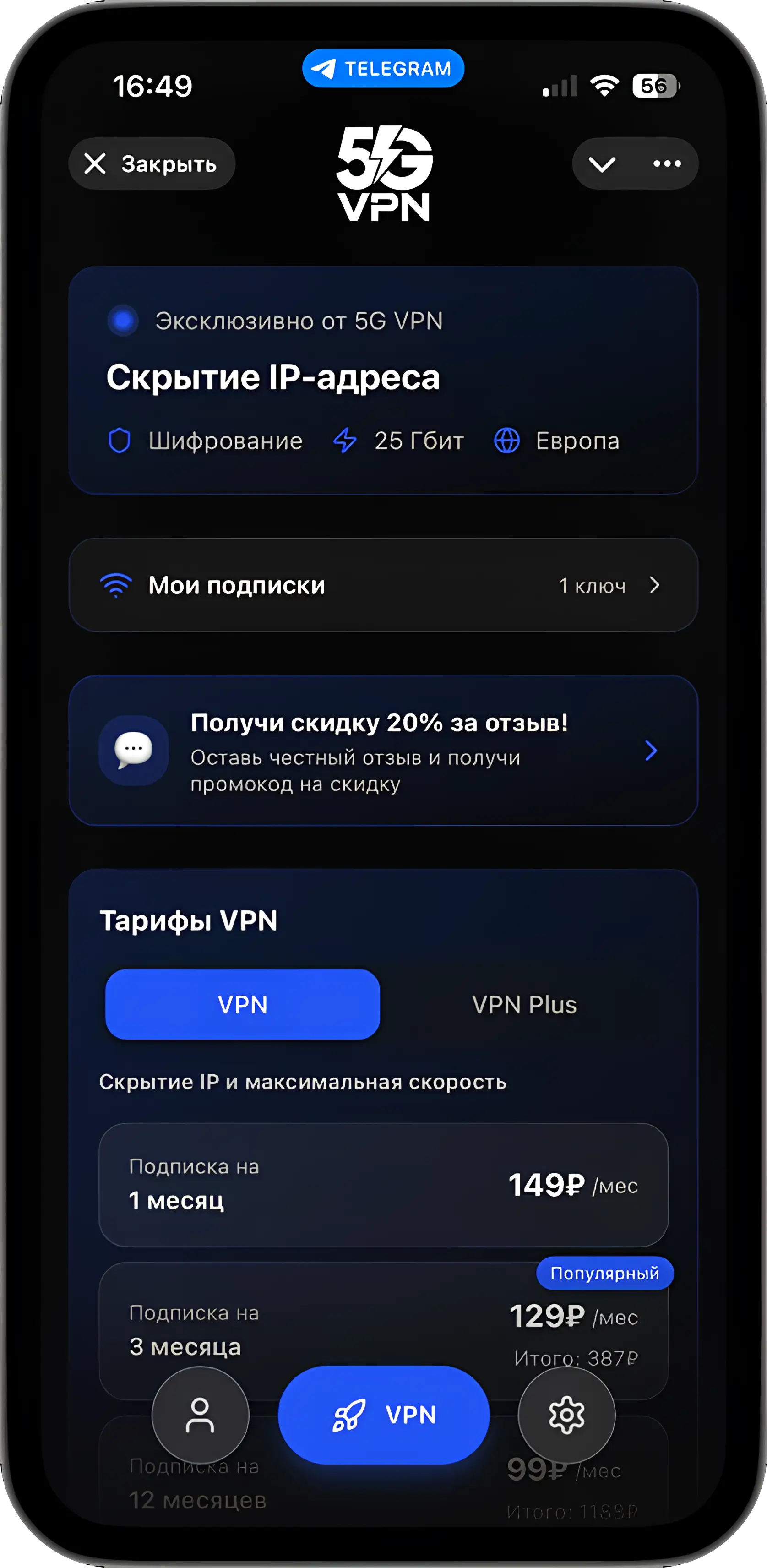Open the 20% discount for review offer
This screenshot has height=1568, width=767.
pyautogui.click(x=383, y=751)
